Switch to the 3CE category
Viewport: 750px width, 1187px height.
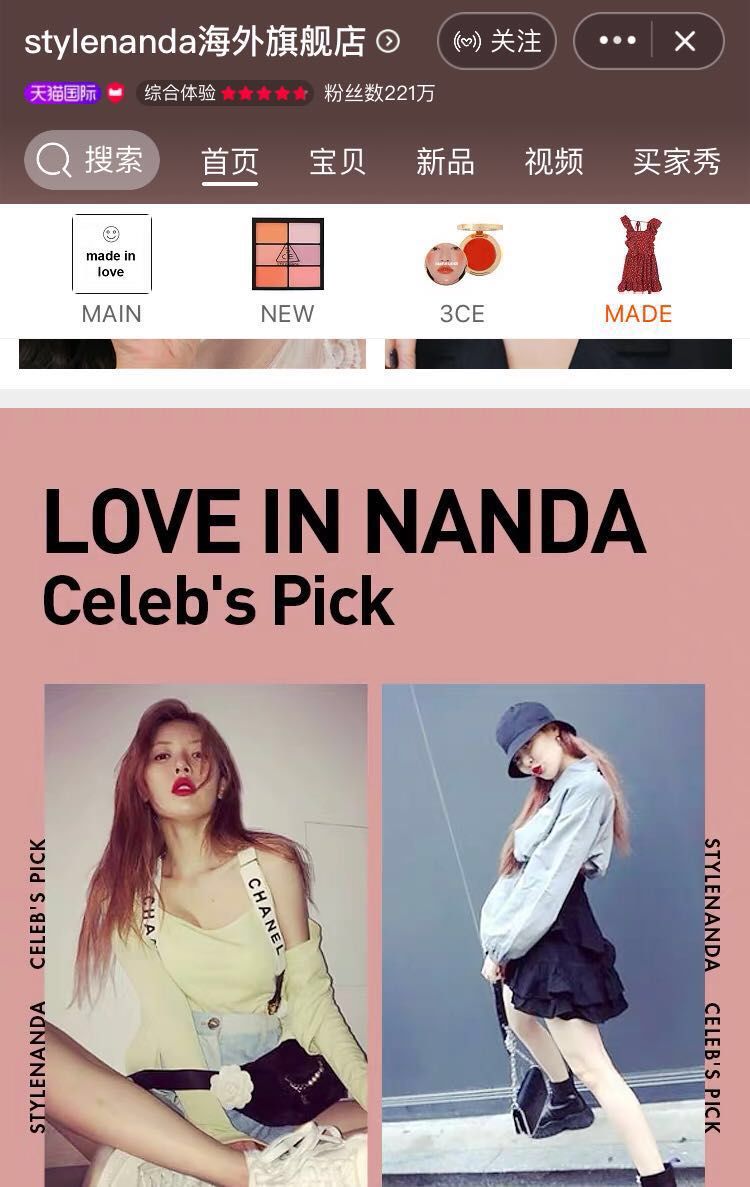[462, 270]
